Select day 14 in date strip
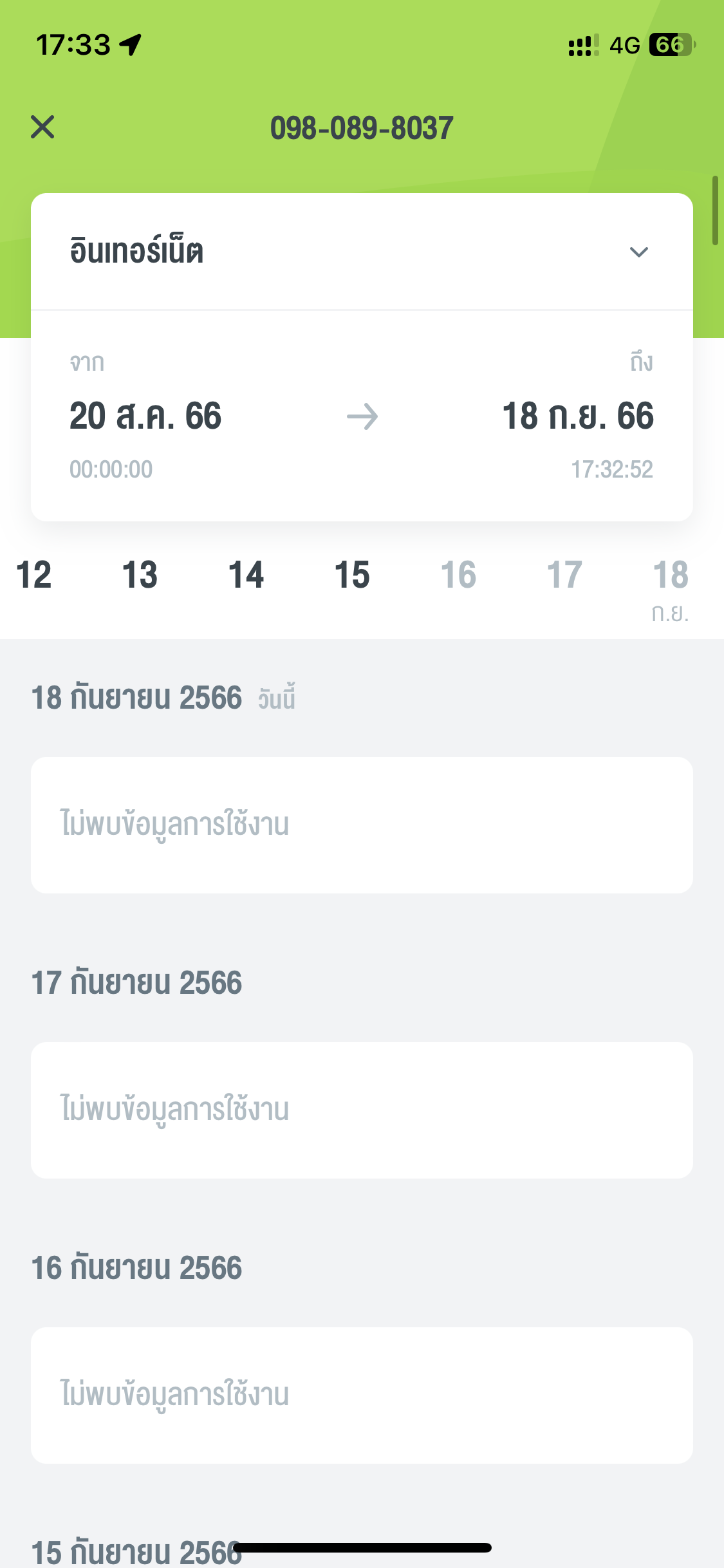The image size is (724, 1568). click(246, 575)
